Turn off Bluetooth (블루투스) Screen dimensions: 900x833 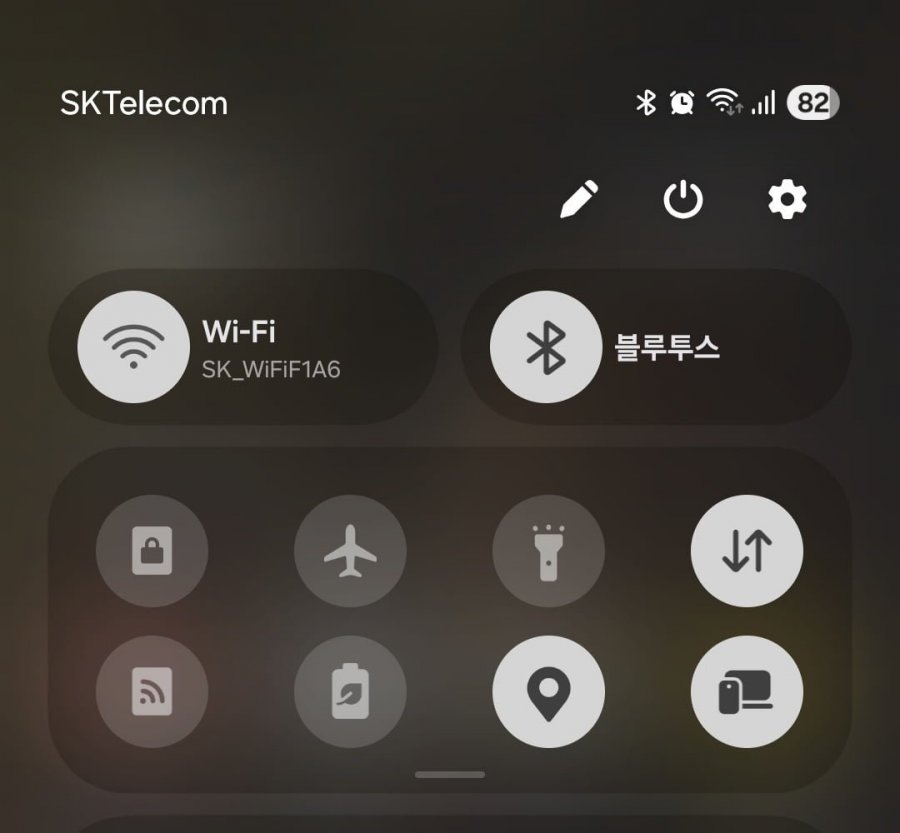(546, 347)
